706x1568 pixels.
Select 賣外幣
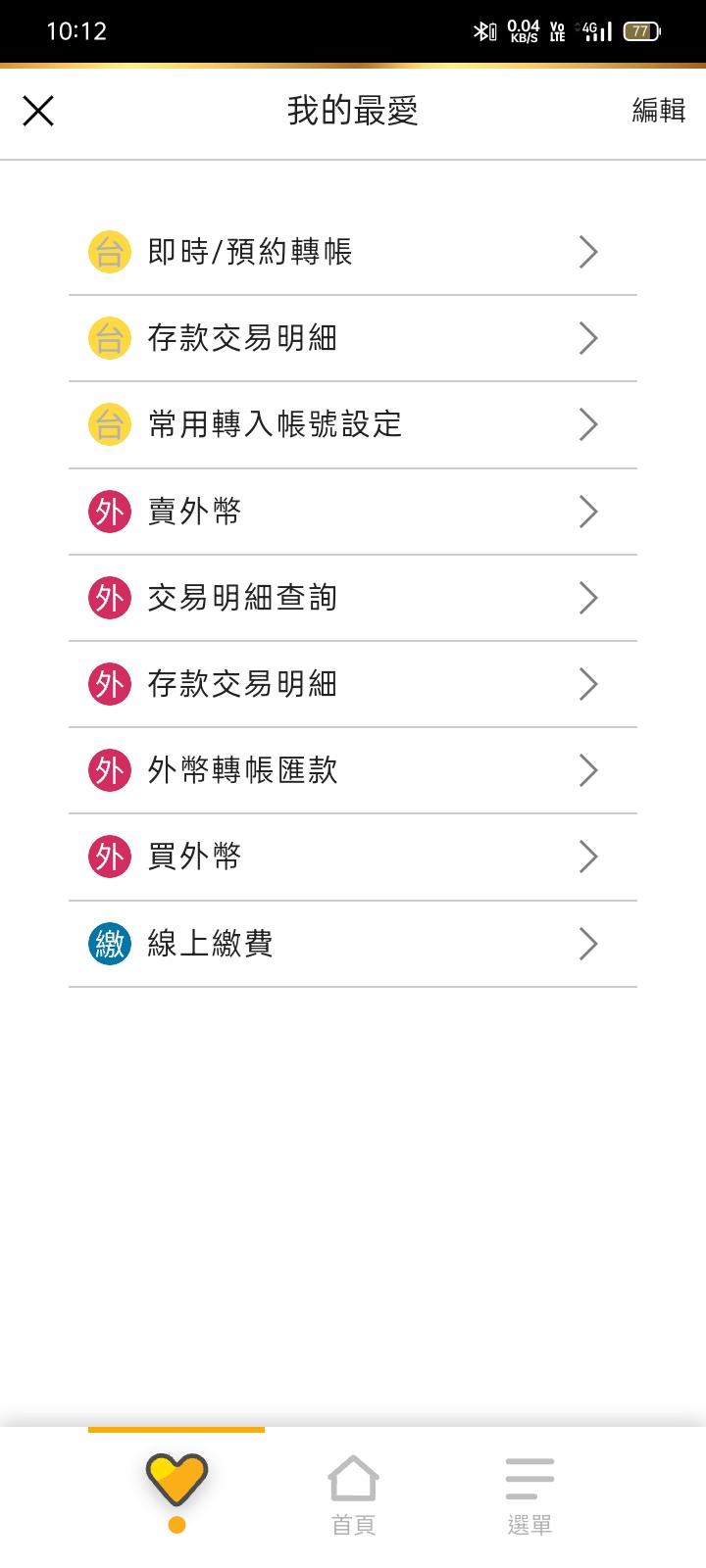tap(352, 512)
